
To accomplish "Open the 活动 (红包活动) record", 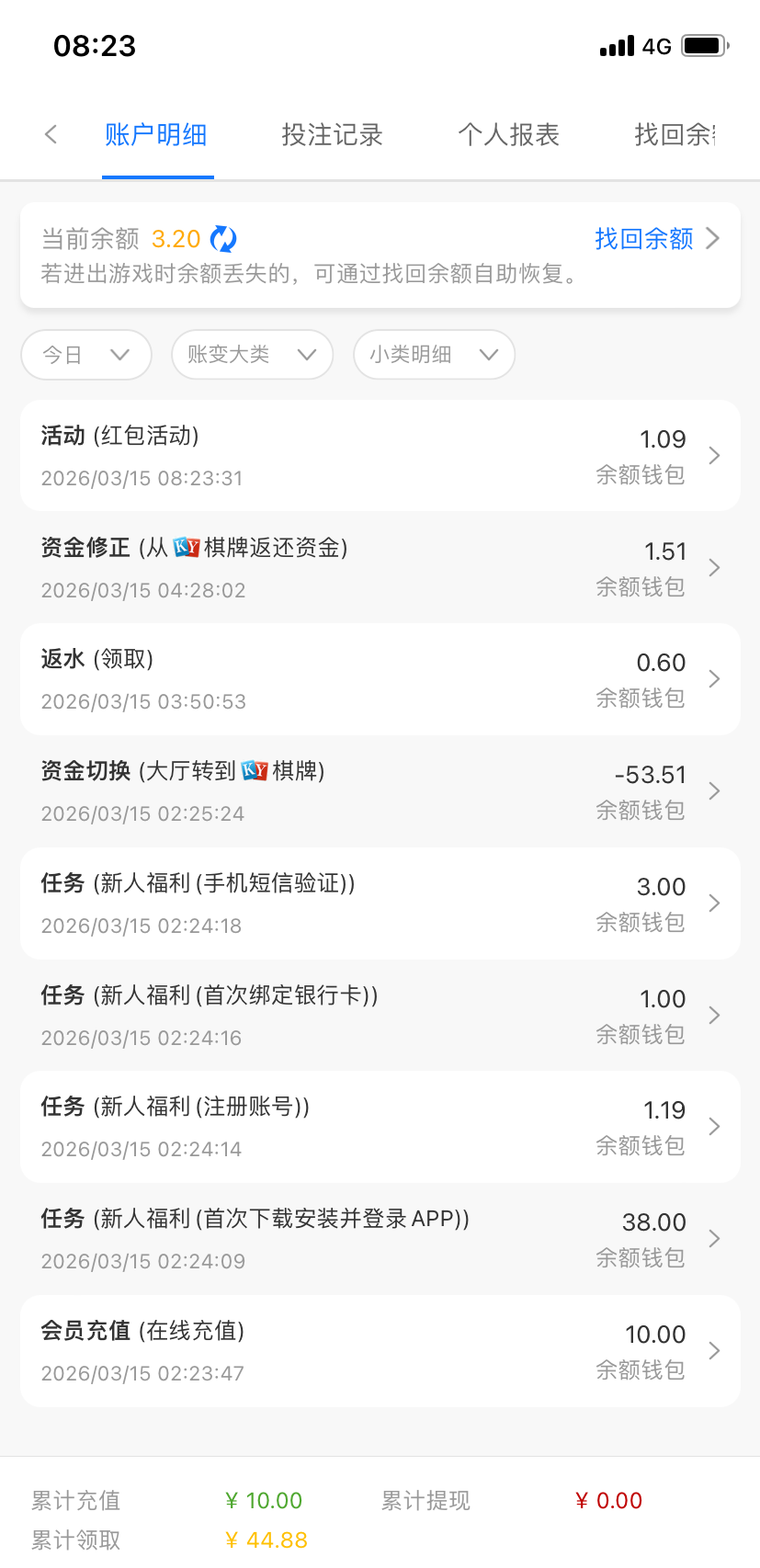I will (x=380, y=456).
